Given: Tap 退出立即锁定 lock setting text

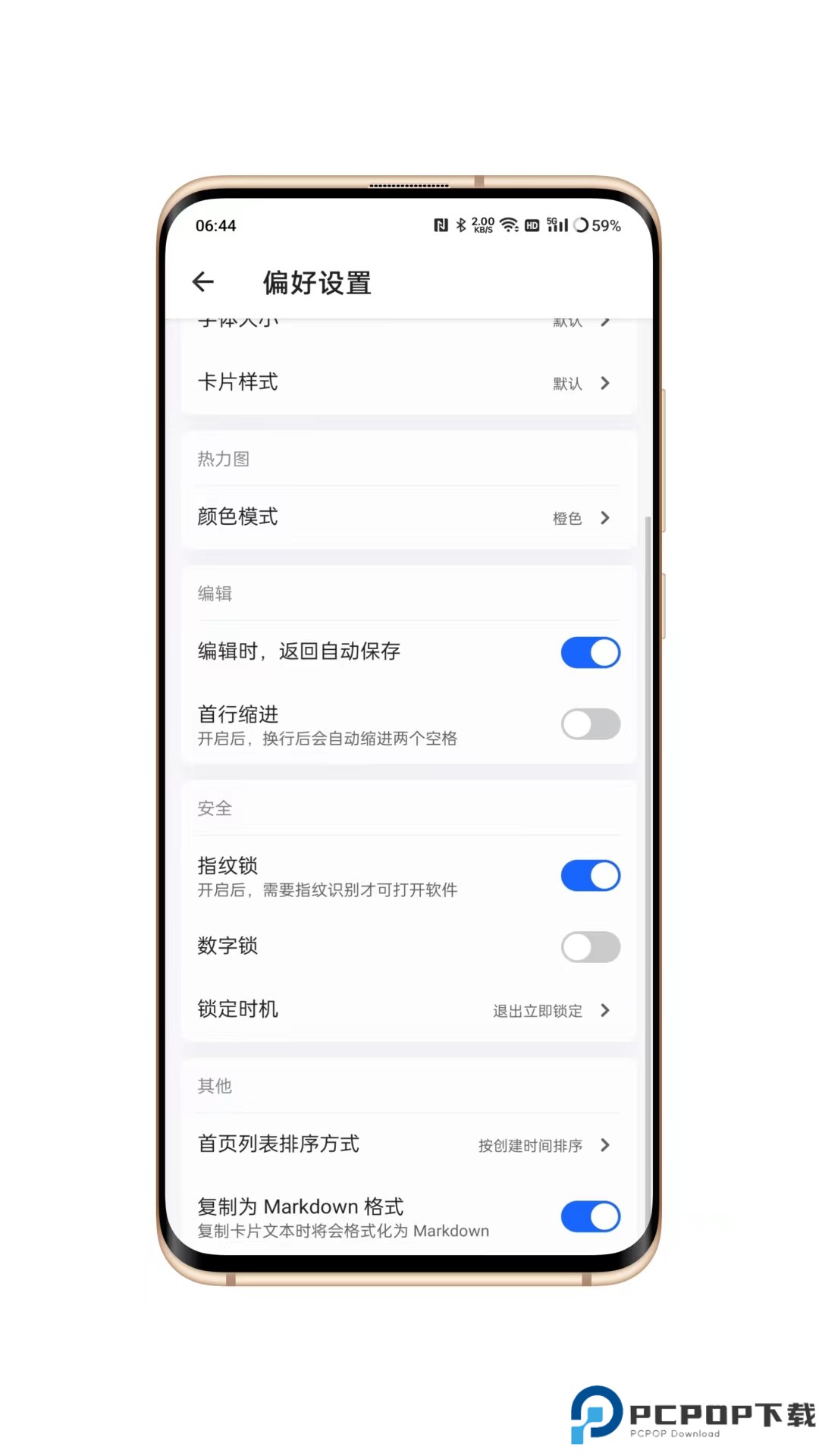Looking at the screenshot, I should click(x=535, y=1011).
